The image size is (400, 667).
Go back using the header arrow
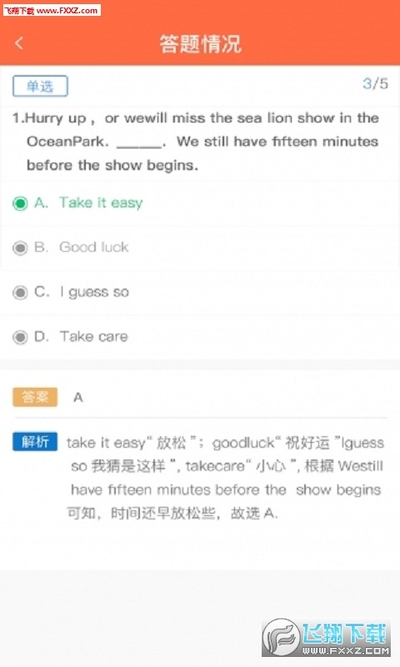point(19,43)
